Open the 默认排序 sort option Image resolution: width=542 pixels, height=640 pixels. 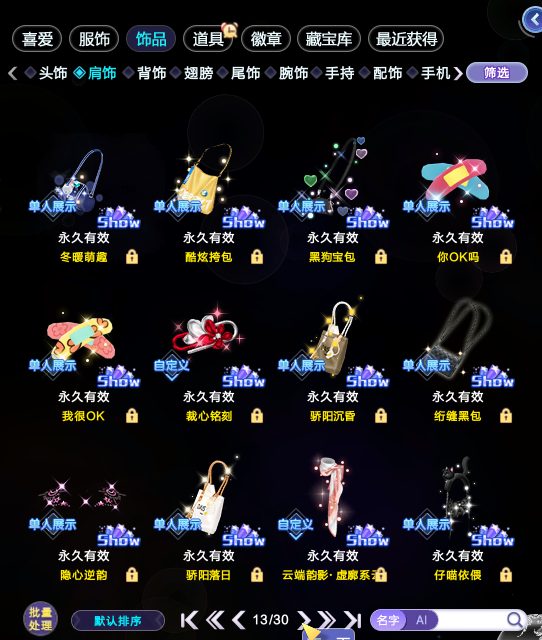pyautogui.click(x=118, y=621)
